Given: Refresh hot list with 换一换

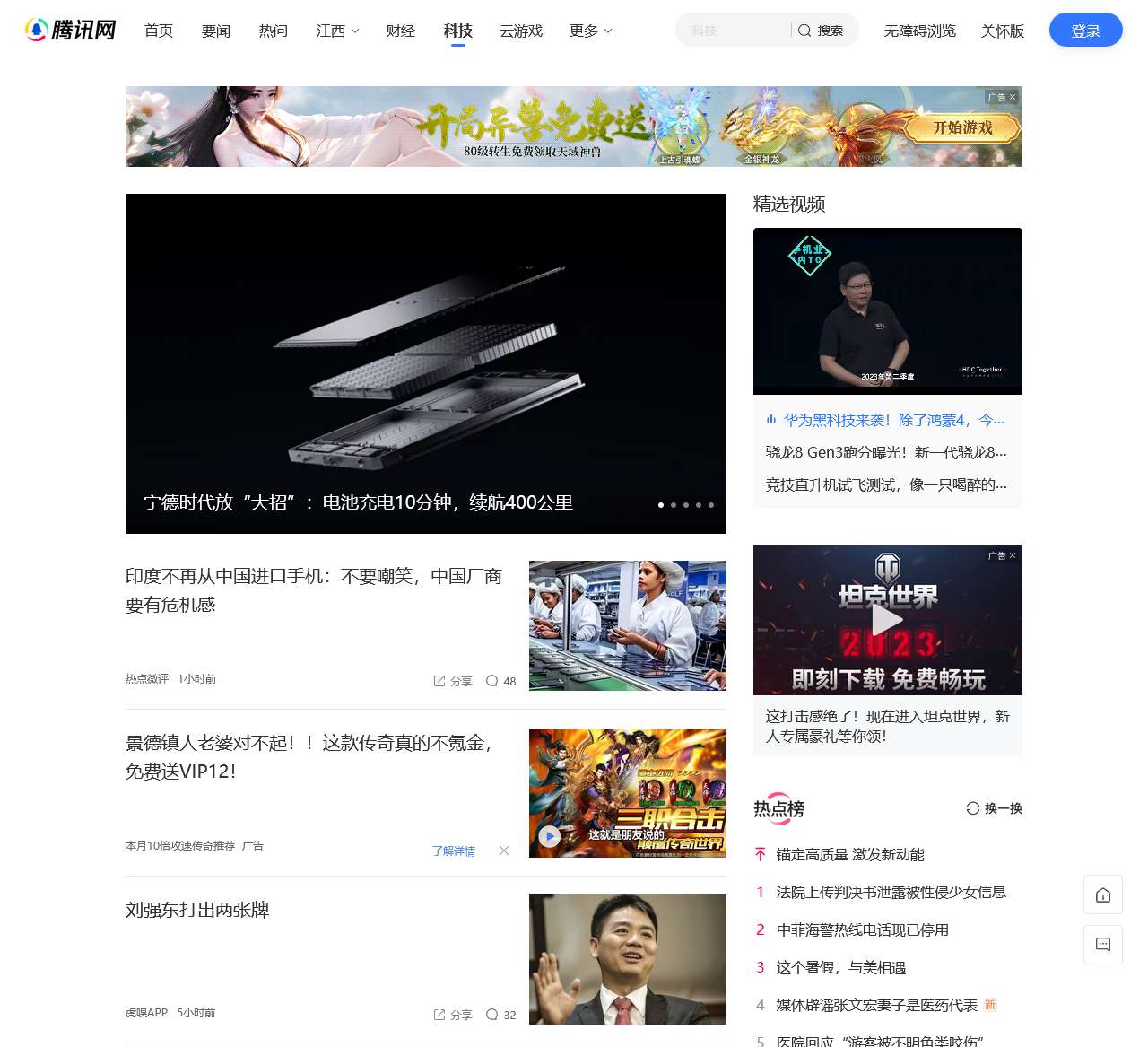Looking at the screenshot, I should point(994,808).
